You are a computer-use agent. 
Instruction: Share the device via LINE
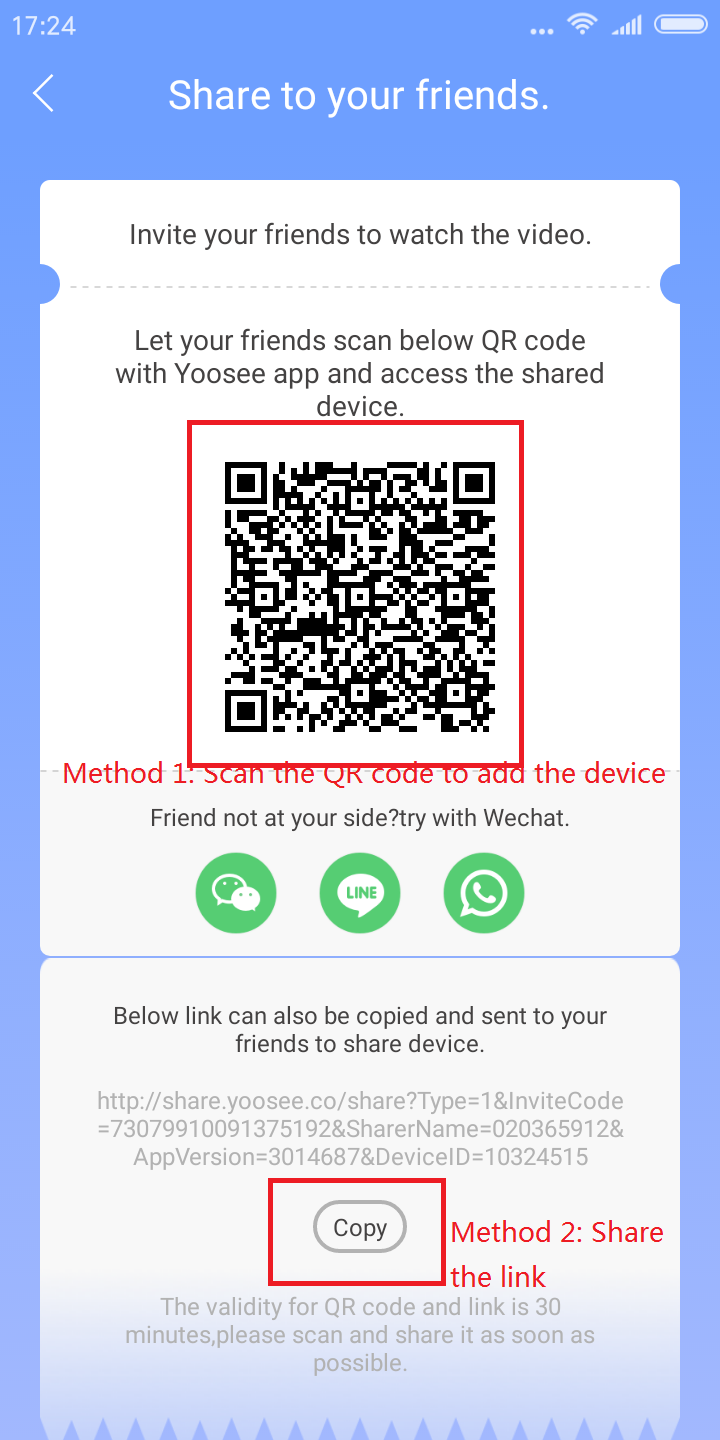tap(360, 892)
